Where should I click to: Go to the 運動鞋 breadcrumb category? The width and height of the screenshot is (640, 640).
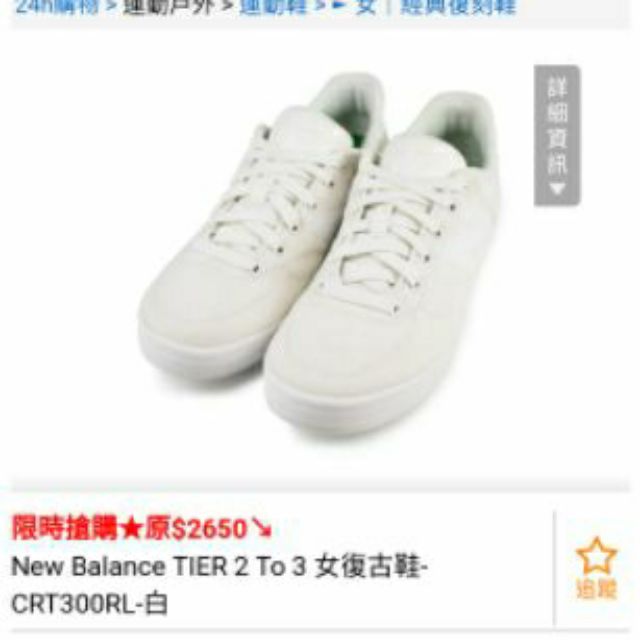[x=270, y=8]
